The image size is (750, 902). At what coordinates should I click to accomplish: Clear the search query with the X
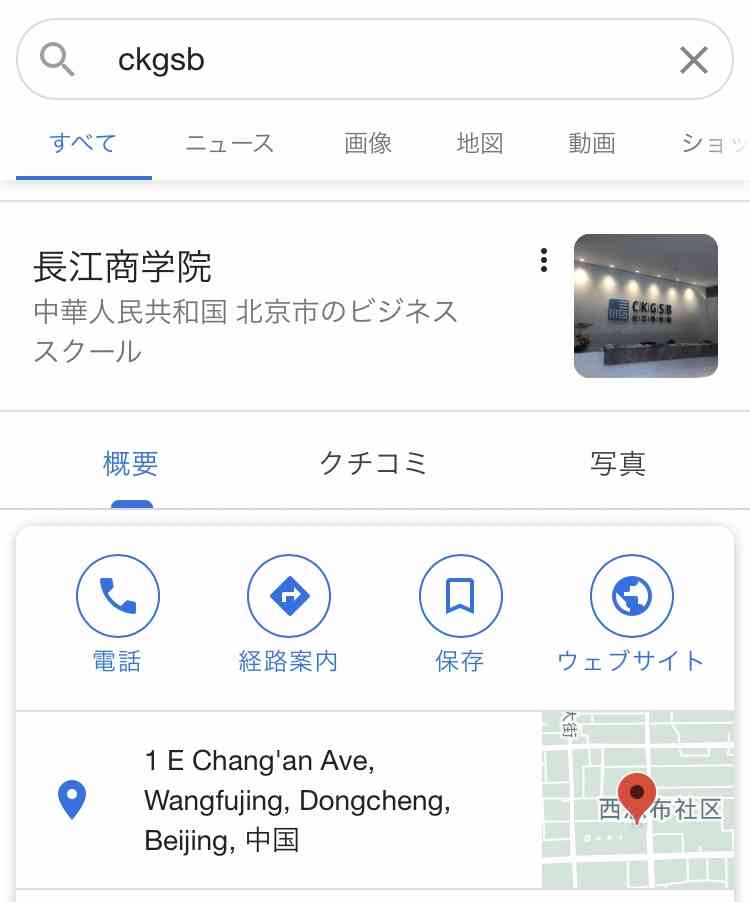[693, 60]
